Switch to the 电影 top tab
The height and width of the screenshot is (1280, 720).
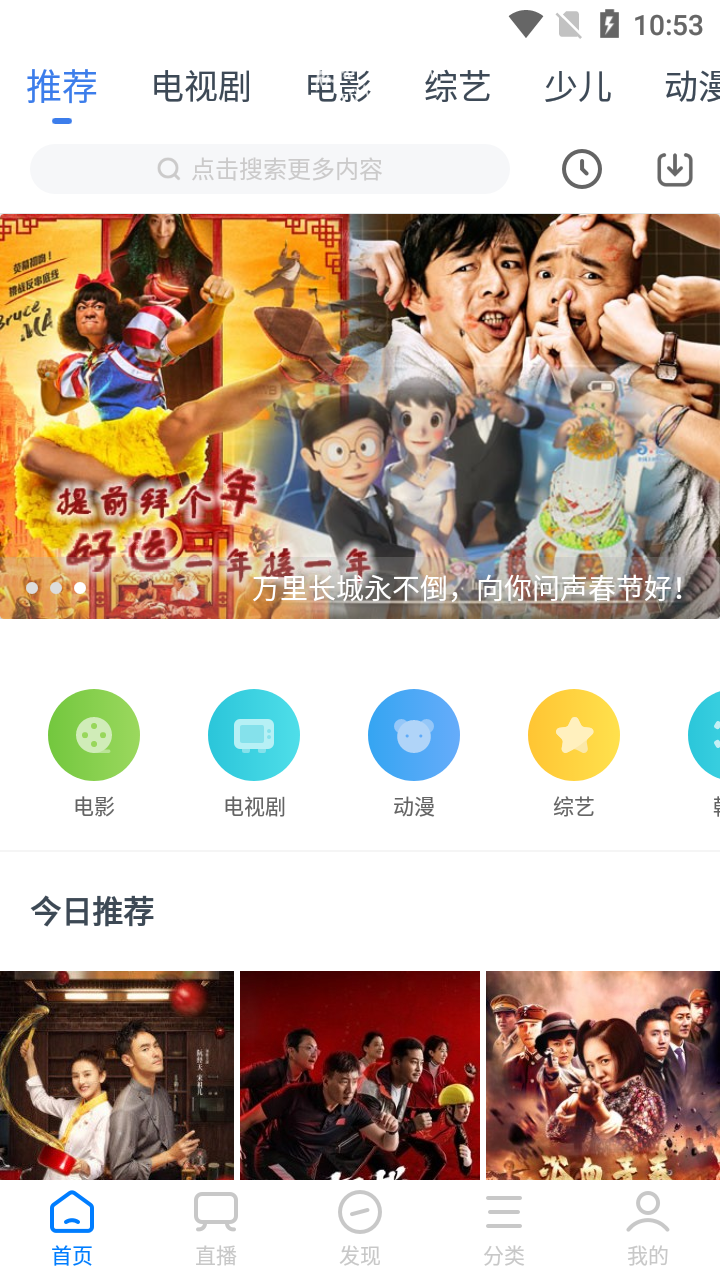coord(339,88)
